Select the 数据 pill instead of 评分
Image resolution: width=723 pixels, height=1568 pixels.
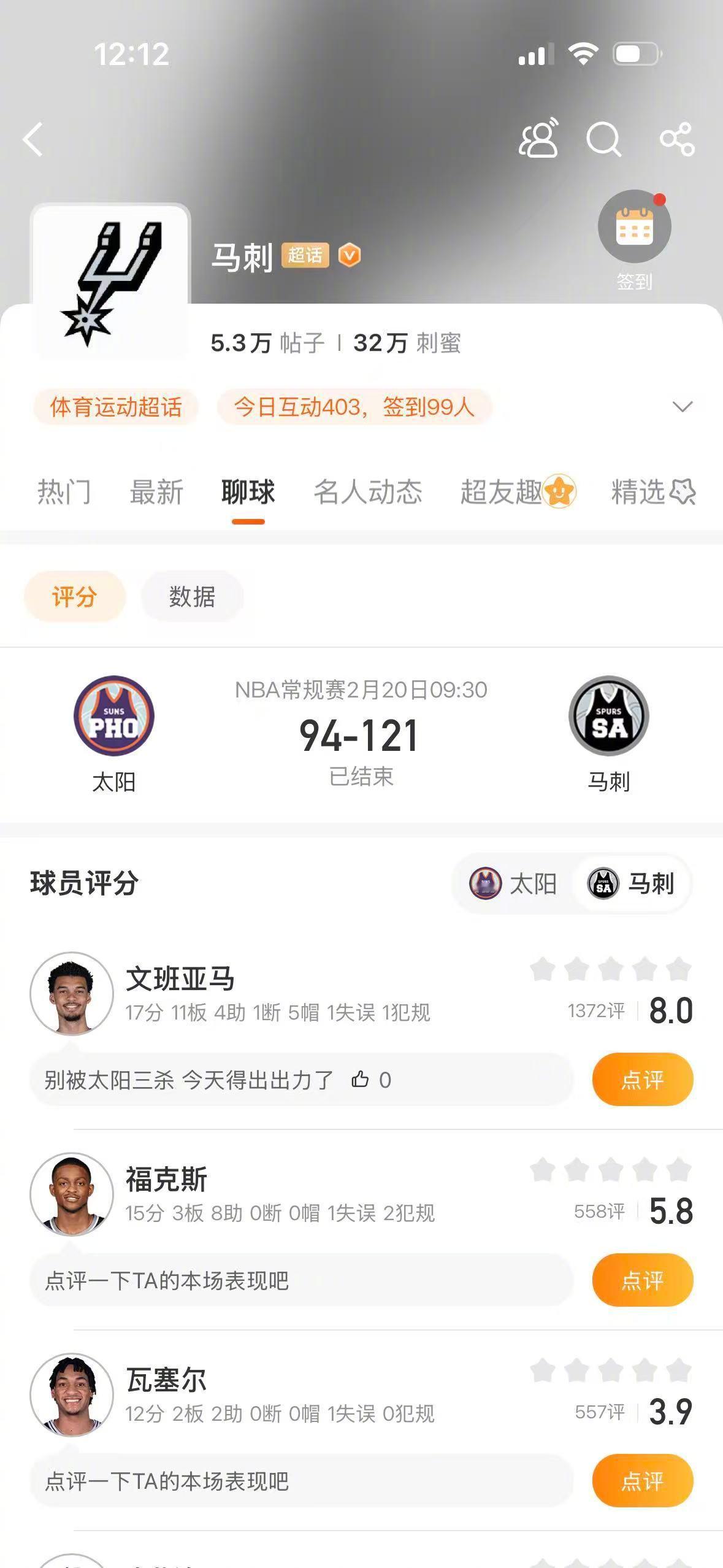pyautogui.click(x=192, y=596)
